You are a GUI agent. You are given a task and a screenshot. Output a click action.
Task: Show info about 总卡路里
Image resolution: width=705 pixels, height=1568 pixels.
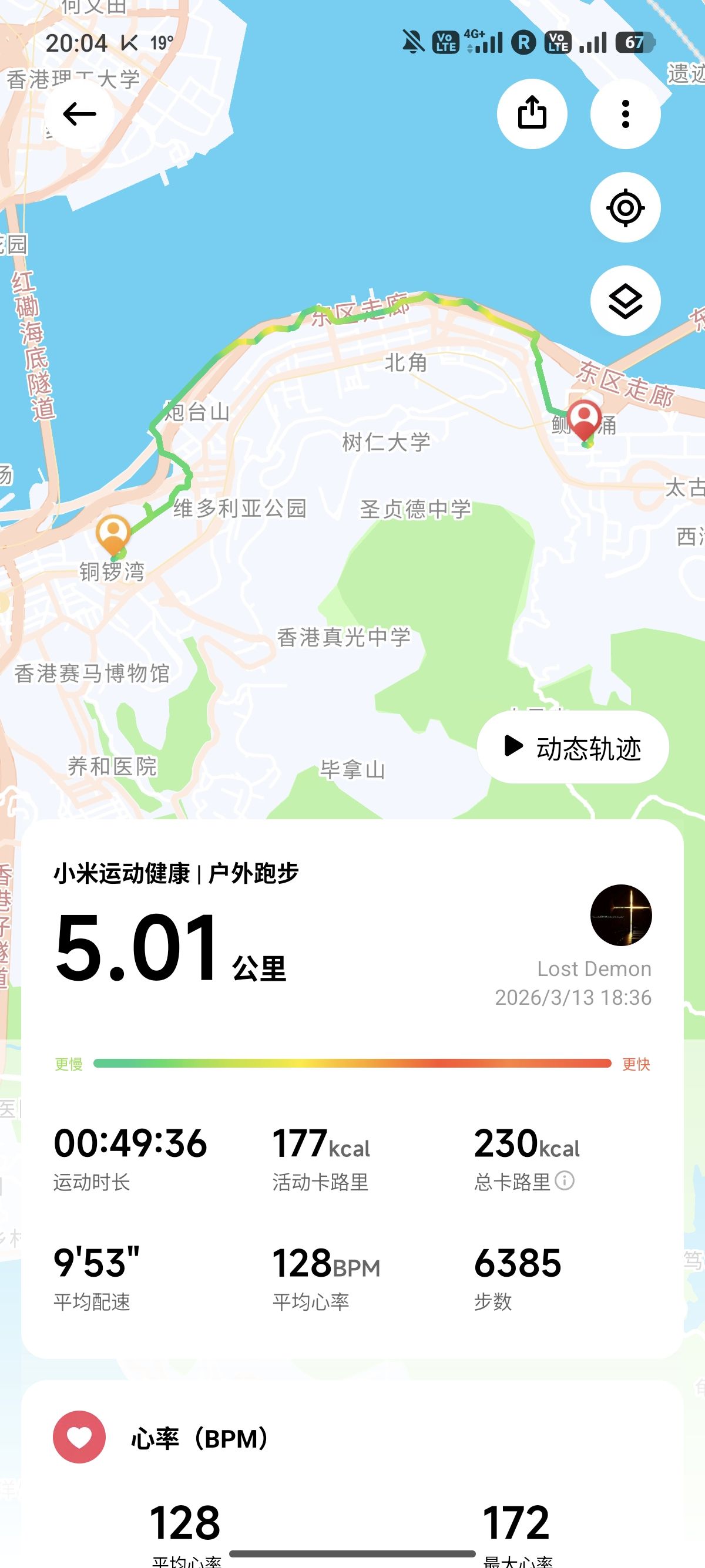[x=565, y=1182]
